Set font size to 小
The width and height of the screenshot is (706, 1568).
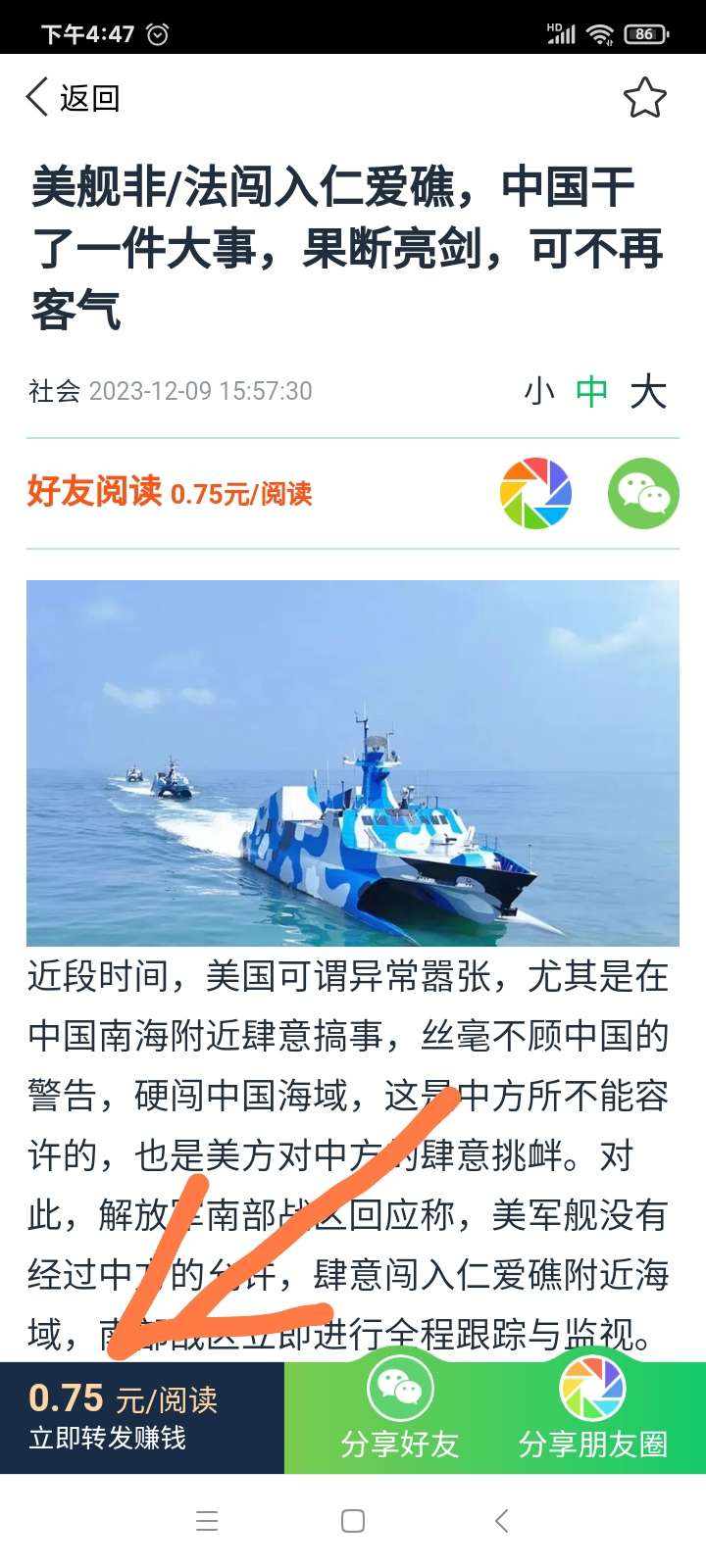click(539, 392)
